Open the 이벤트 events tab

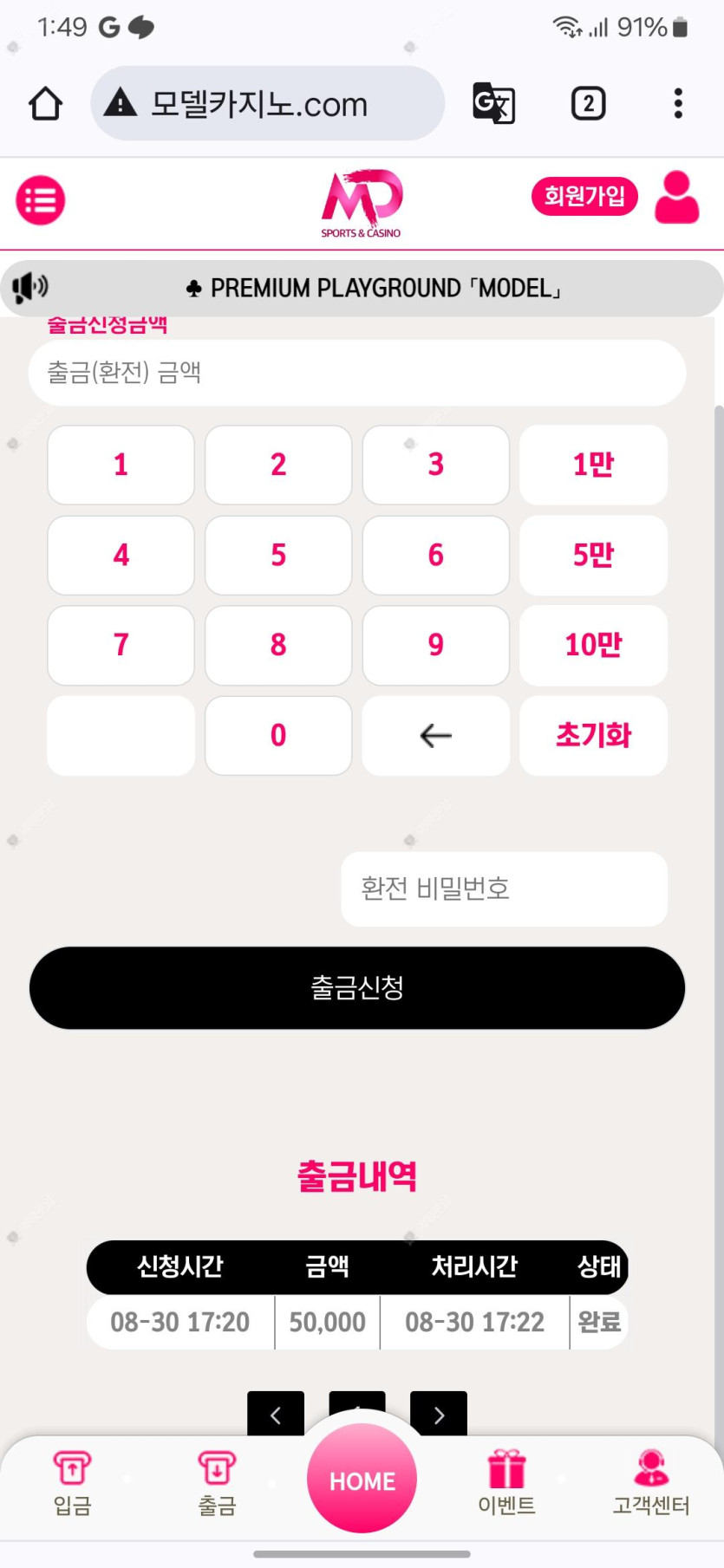tap(506, 1483)
